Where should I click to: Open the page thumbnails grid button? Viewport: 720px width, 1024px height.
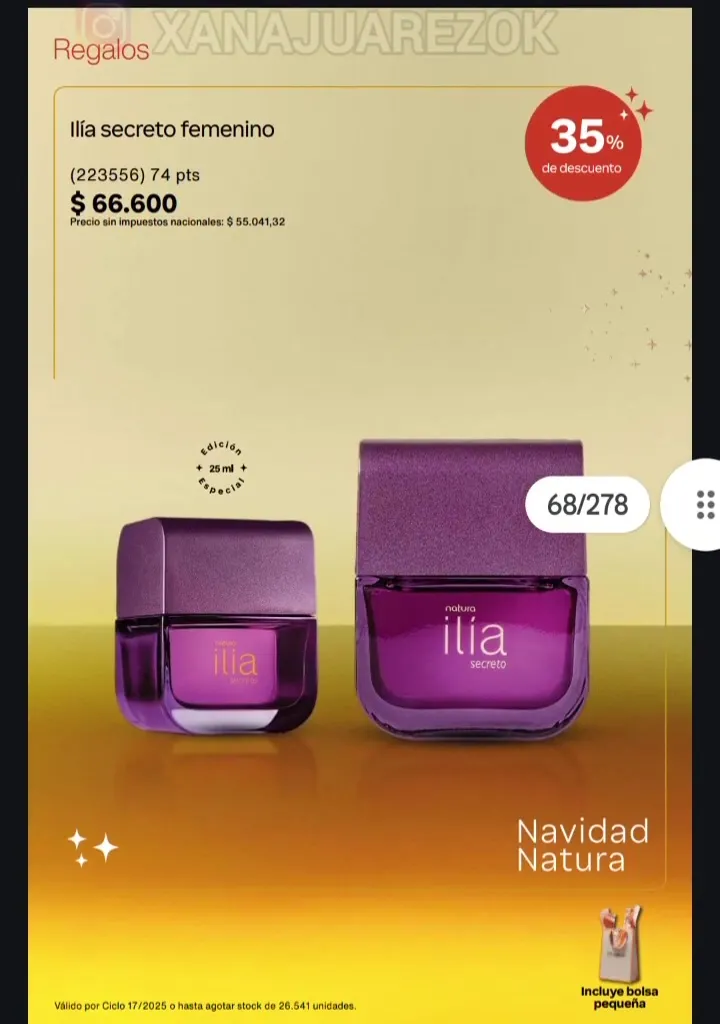(703, 505)
